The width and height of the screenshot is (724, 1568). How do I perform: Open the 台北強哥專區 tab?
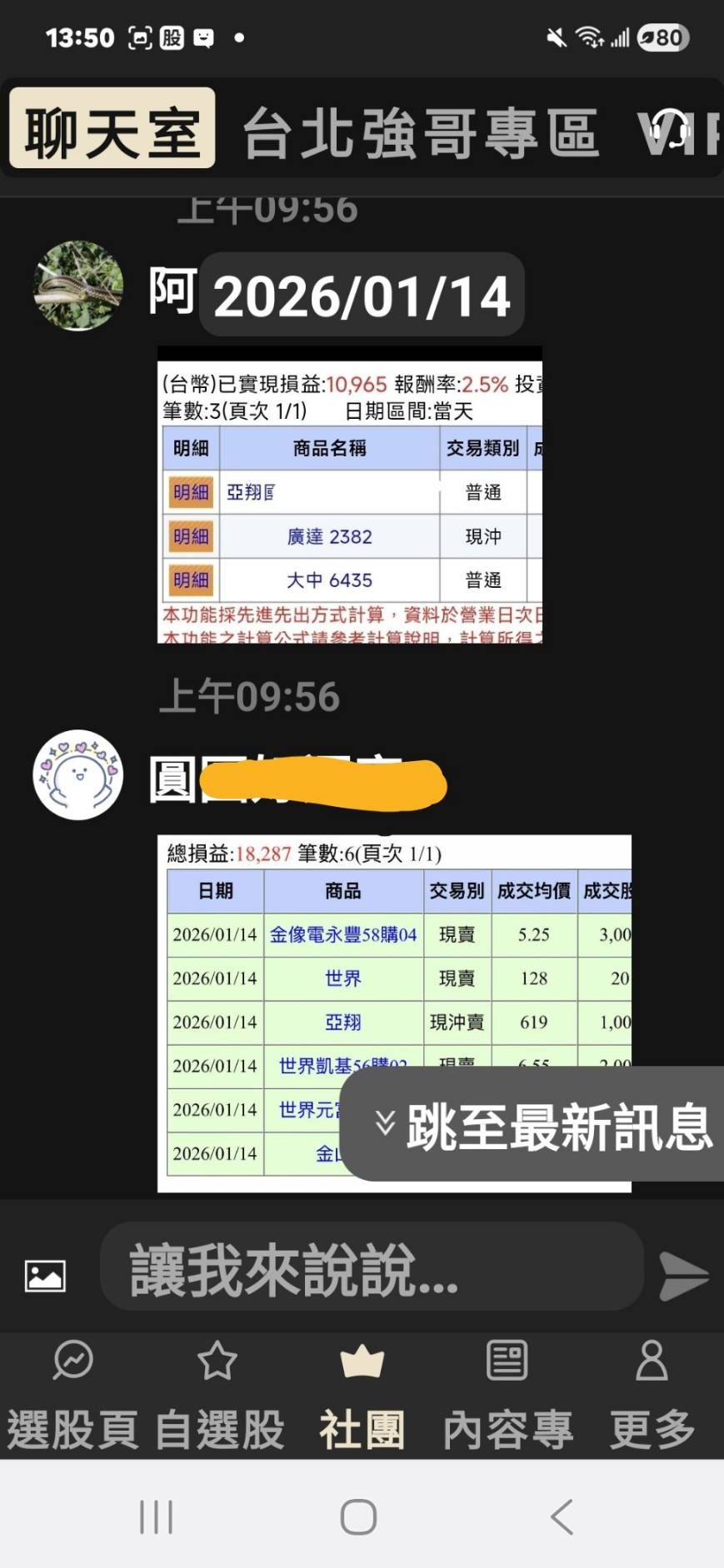421,132
